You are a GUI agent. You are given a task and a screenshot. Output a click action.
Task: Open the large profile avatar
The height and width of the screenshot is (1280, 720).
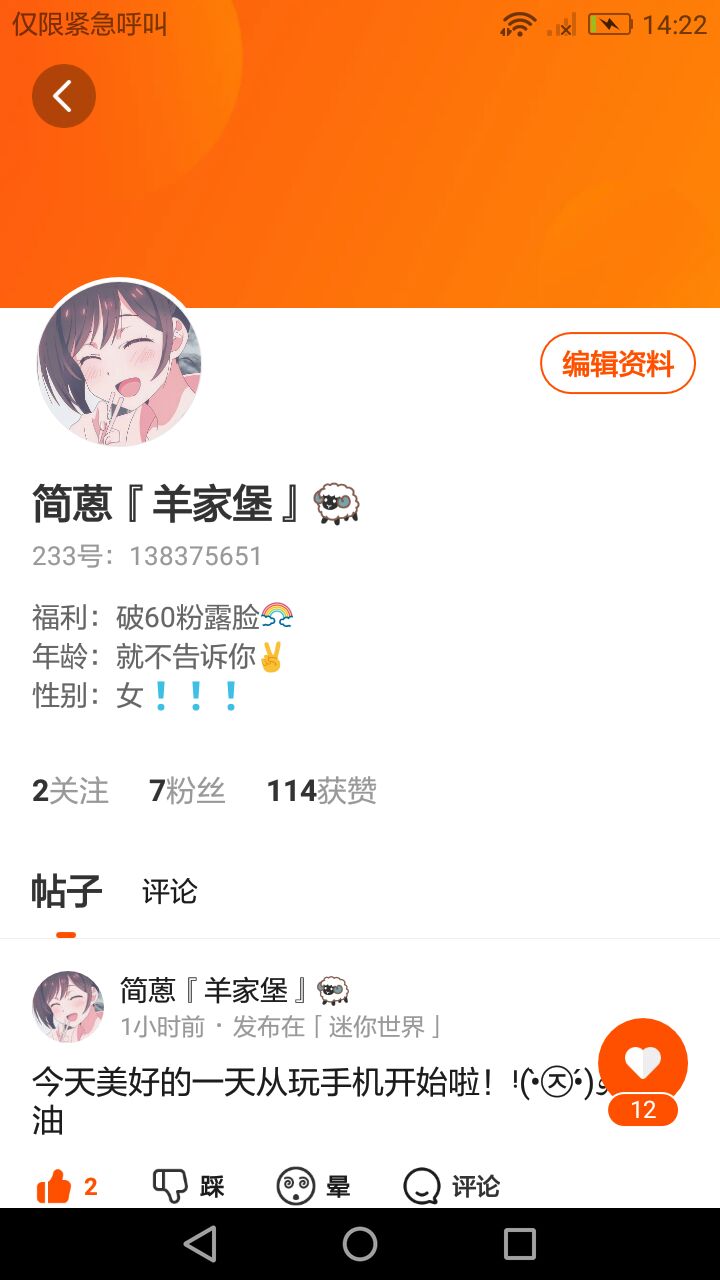119,363
